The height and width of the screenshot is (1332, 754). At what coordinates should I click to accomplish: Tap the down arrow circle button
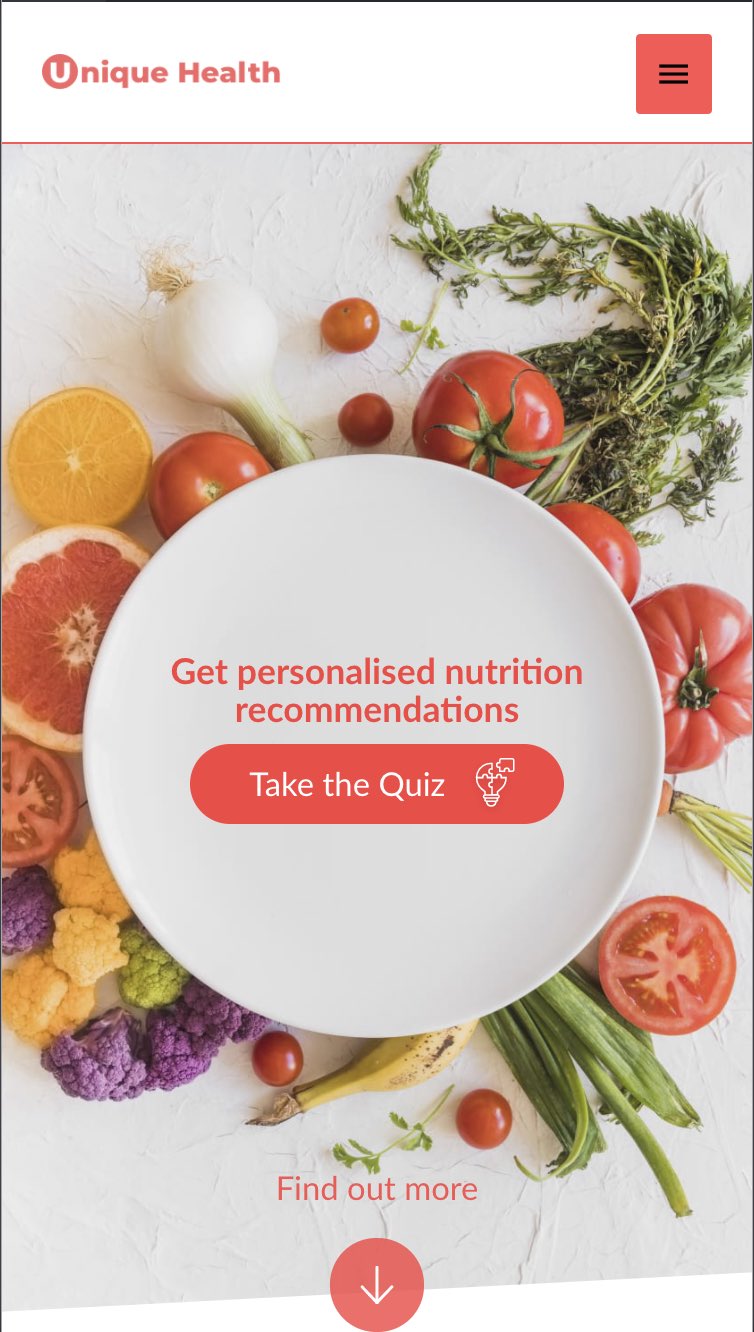coord(377,1285)
